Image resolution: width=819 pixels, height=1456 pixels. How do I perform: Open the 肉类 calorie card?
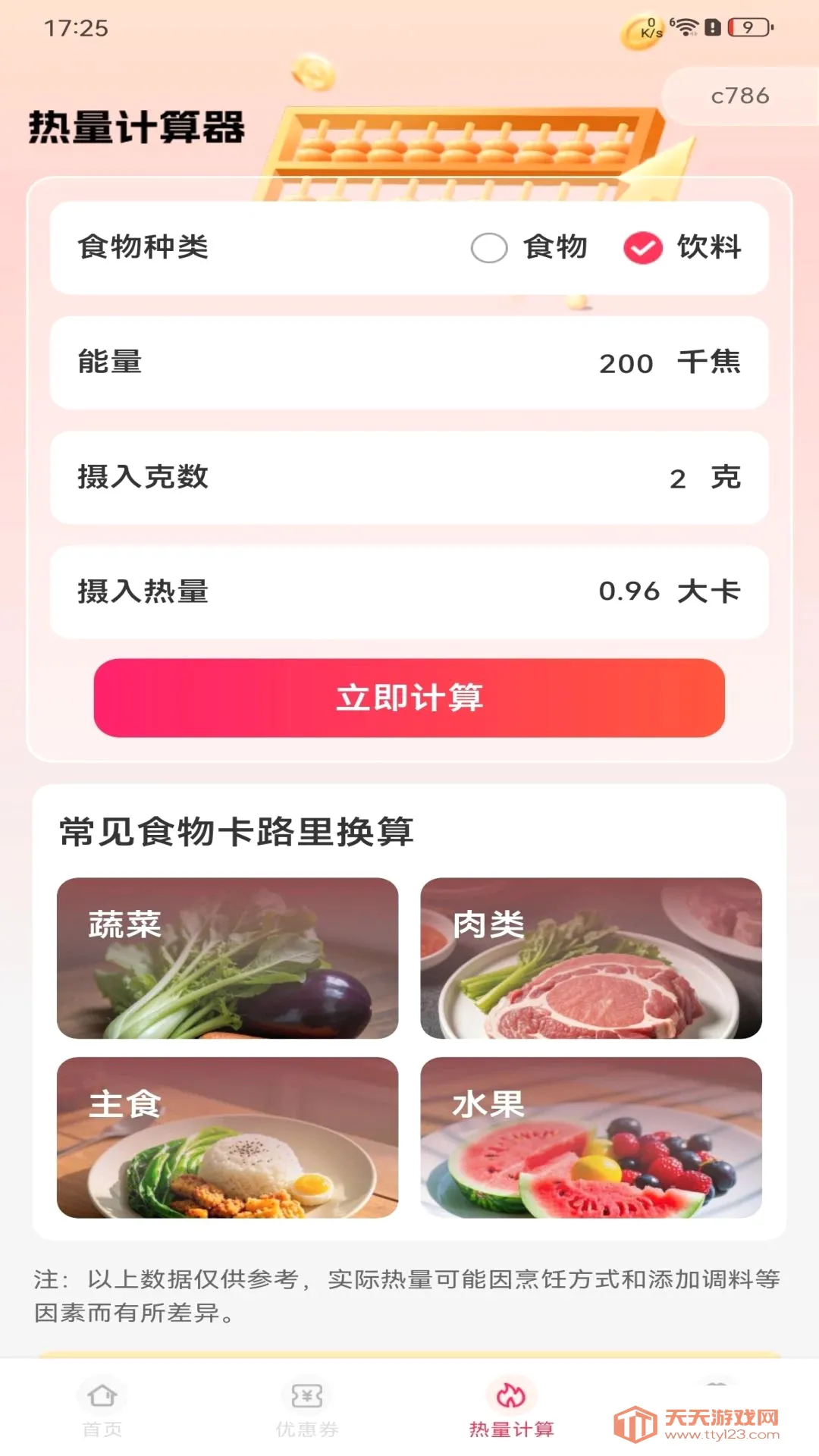point(591,958)
